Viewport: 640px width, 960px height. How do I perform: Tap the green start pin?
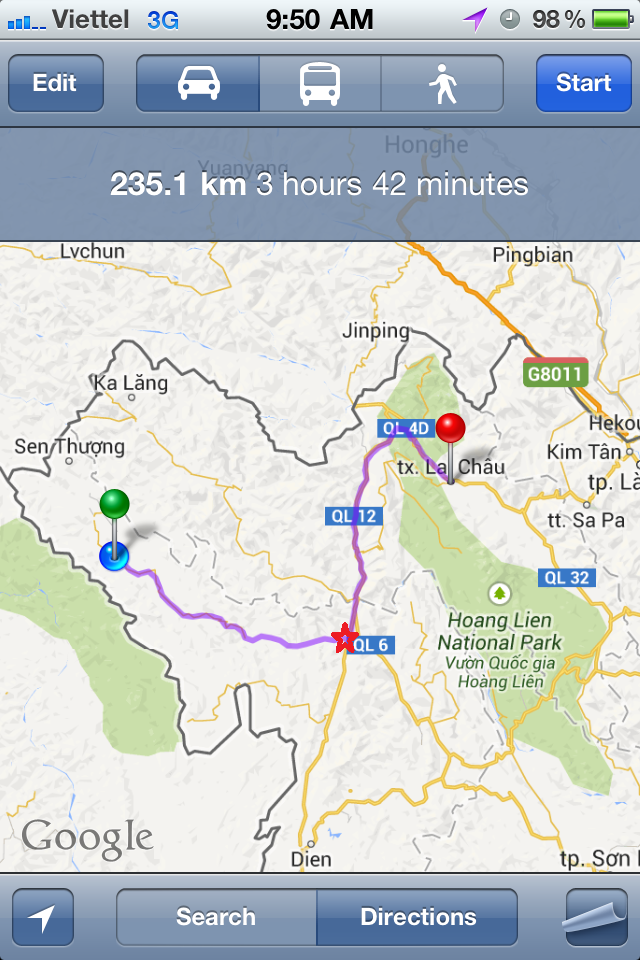[x=115, y=504]
